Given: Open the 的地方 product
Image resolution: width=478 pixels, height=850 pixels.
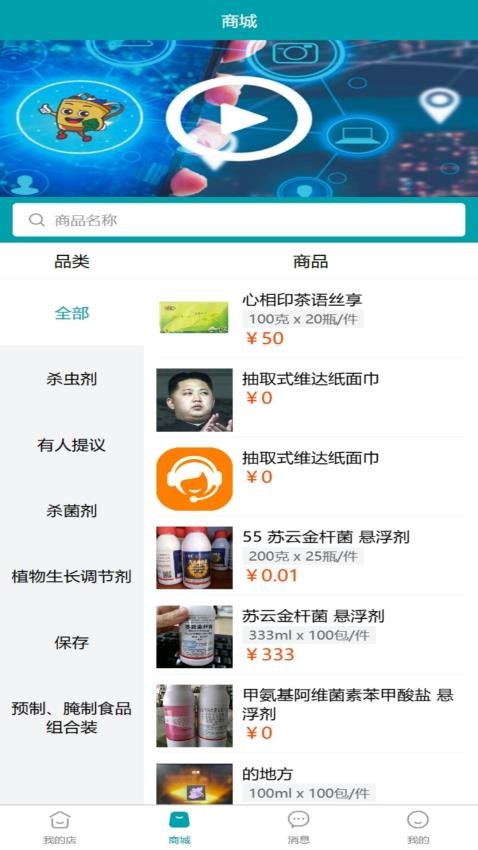Looking at the screenshot, I should pos(310,781).
